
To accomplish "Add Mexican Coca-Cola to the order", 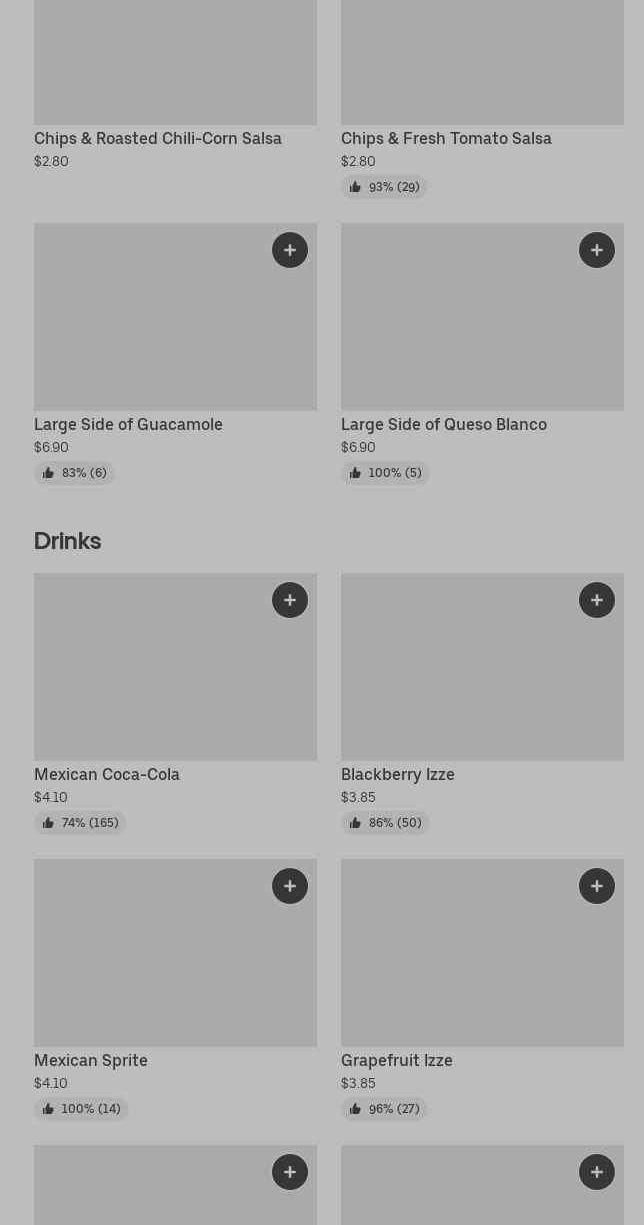I will click(x=290, y=600).
